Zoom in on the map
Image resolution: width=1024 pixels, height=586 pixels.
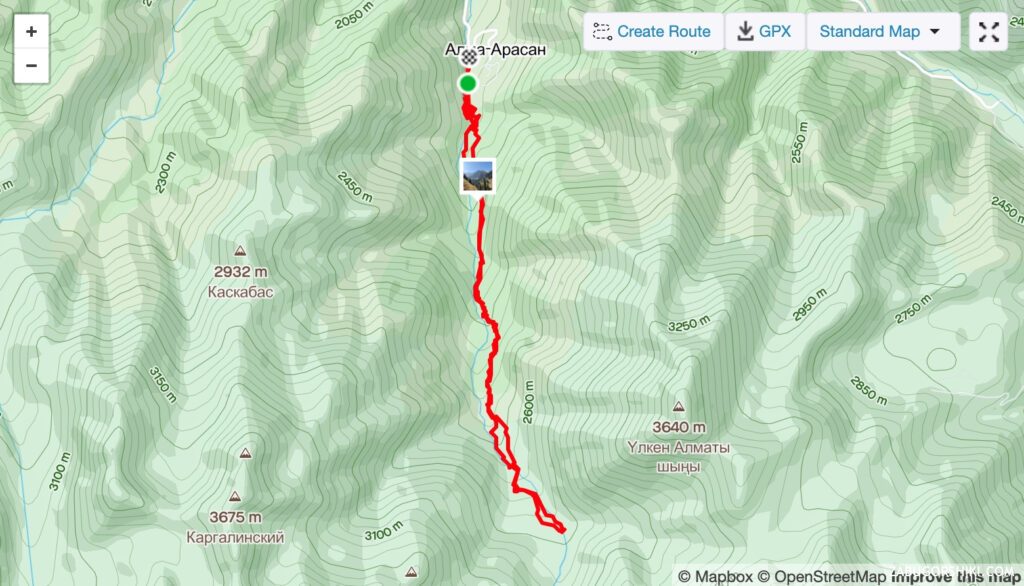(31, 31)
